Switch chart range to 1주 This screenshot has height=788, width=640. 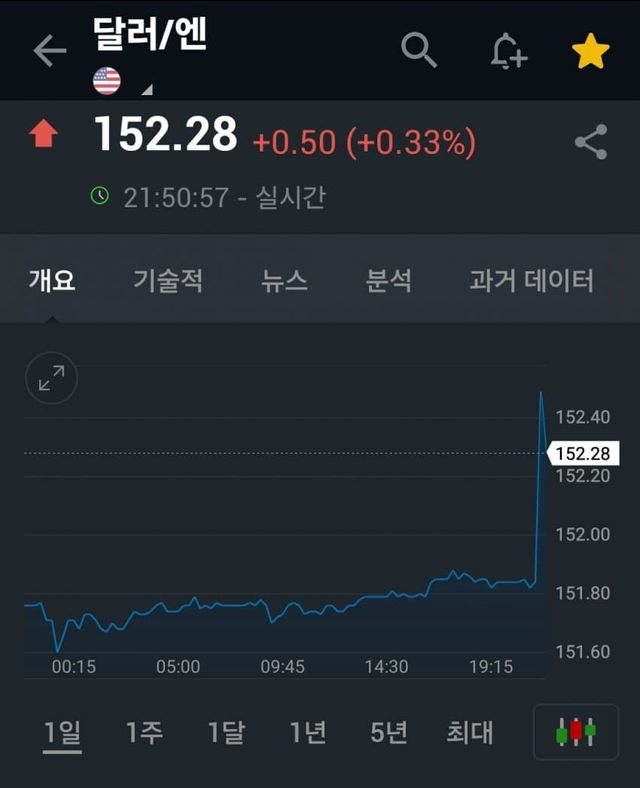(x=144, y=733)
